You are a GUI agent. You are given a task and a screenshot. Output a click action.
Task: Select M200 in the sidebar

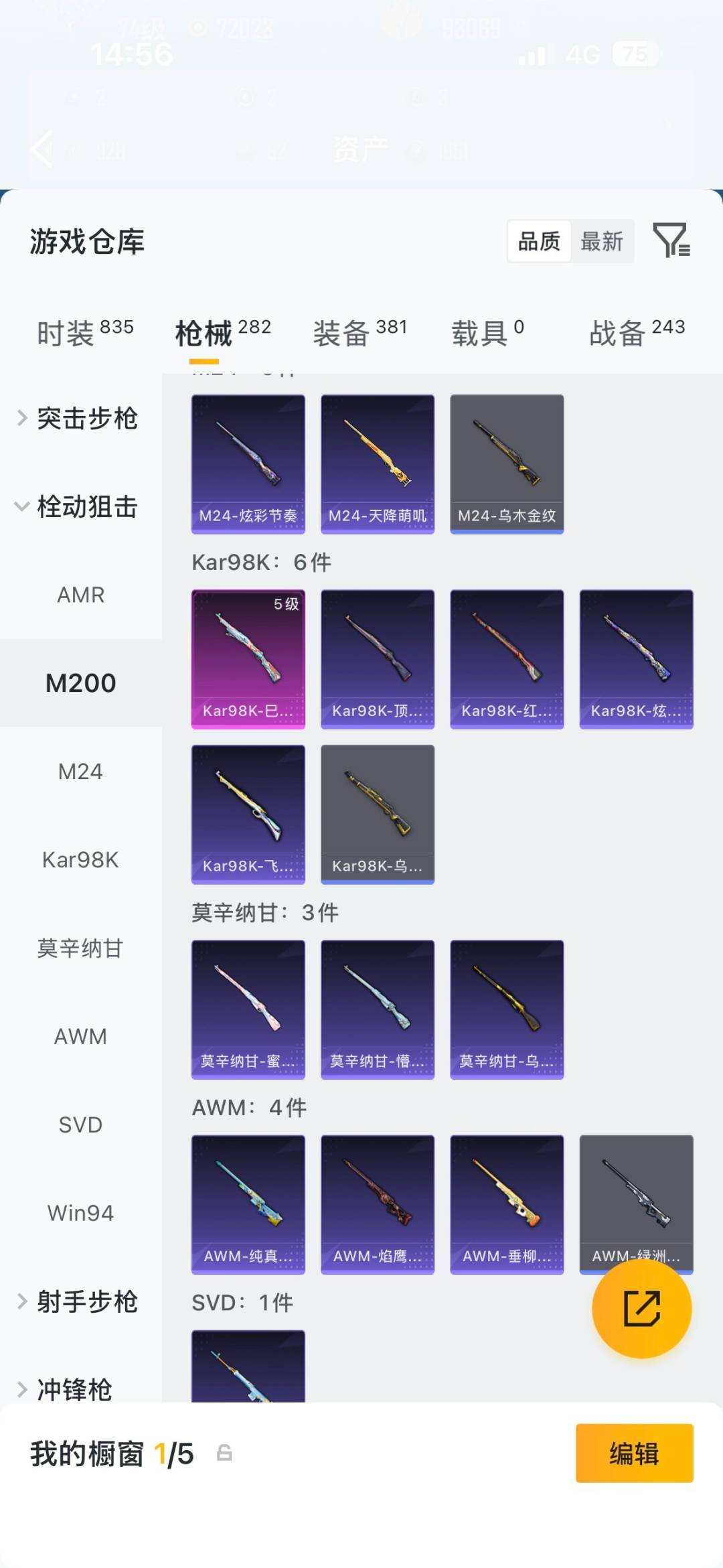tap(80, 683)
